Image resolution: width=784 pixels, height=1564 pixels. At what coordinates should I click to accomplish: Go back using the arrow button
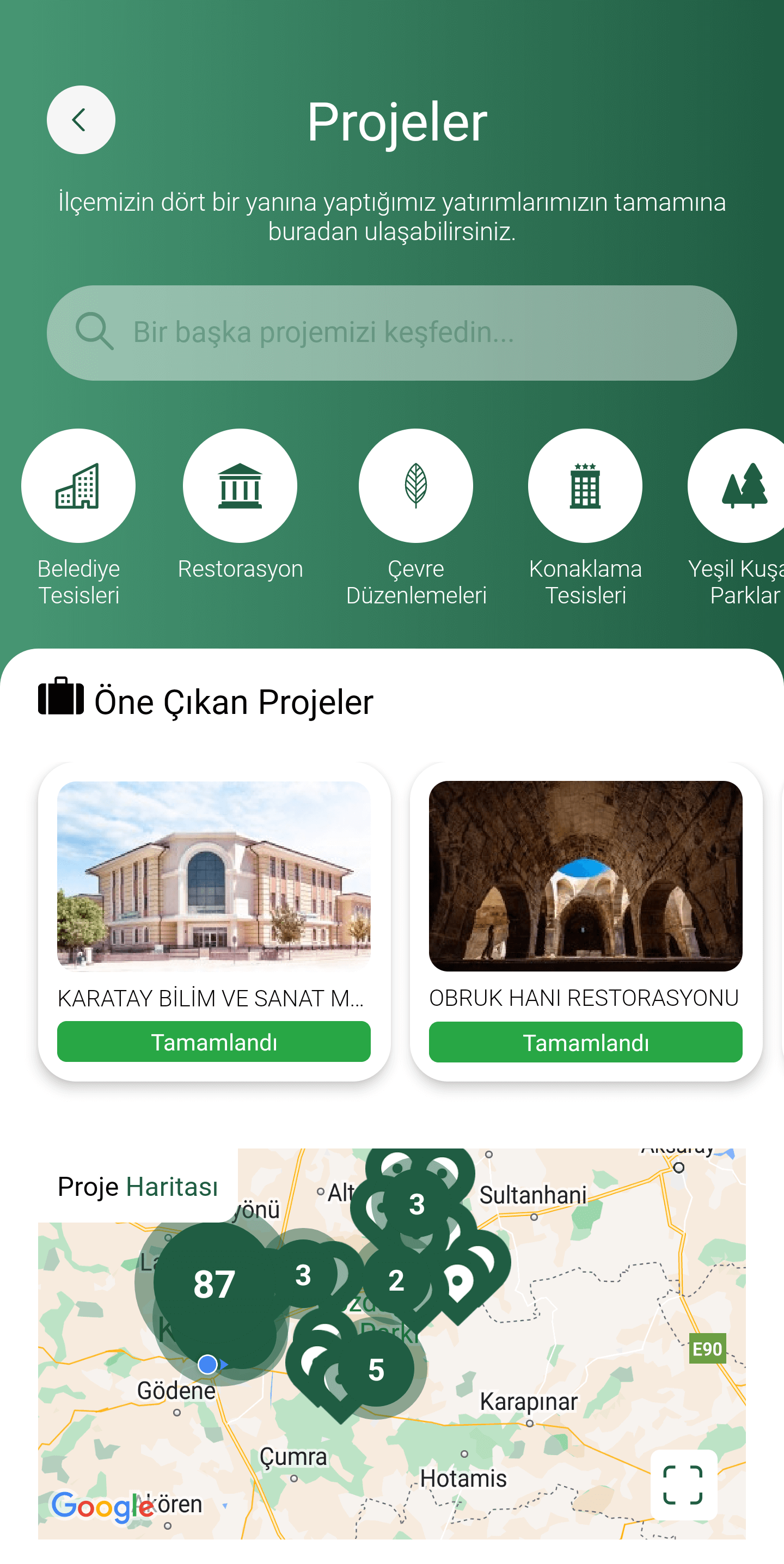pos(81,120)
